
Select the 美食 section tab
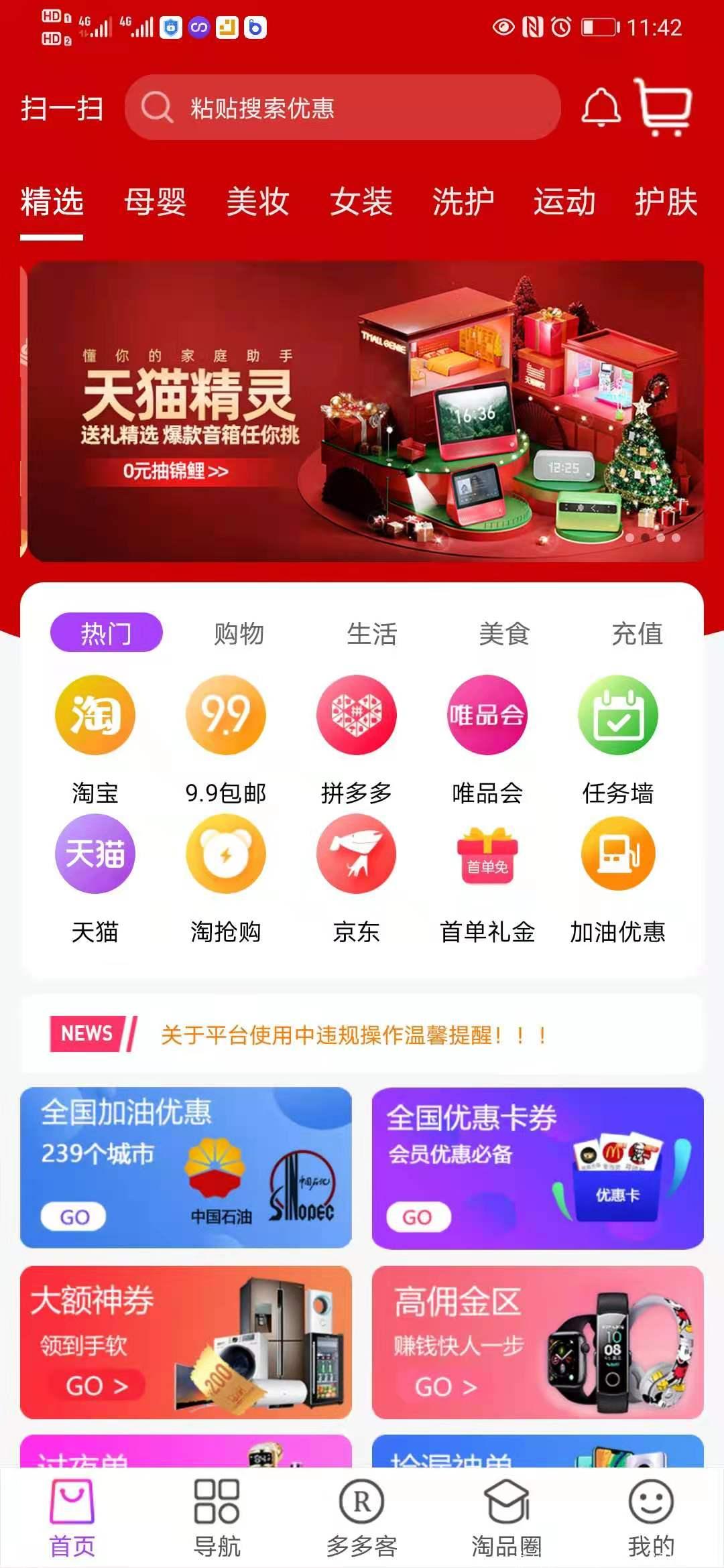(x=504, y=633)
